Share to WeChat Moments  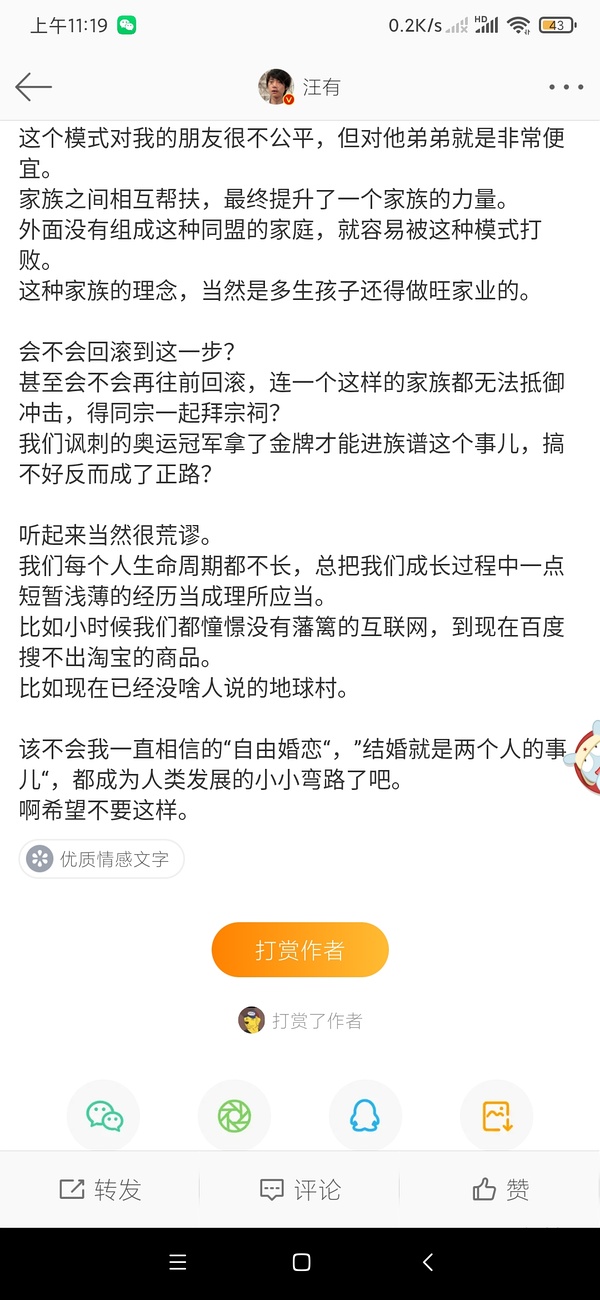pyautogui.click(x=234, y=1116)
